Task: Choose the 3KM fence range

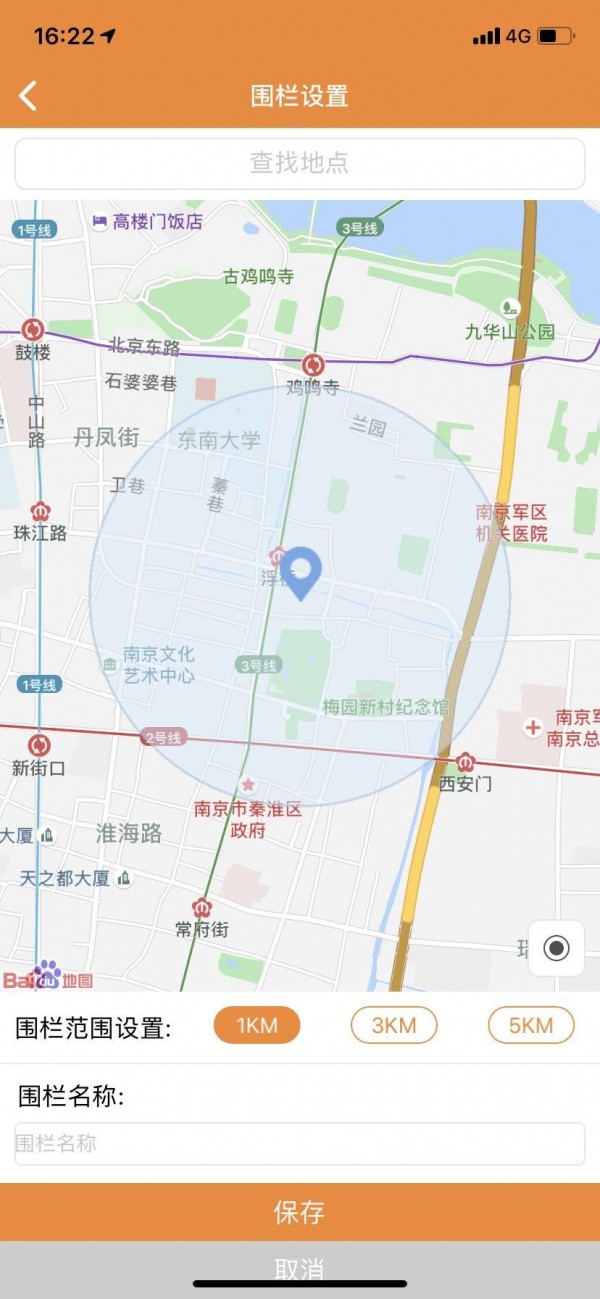Action: coord(394,1025)
